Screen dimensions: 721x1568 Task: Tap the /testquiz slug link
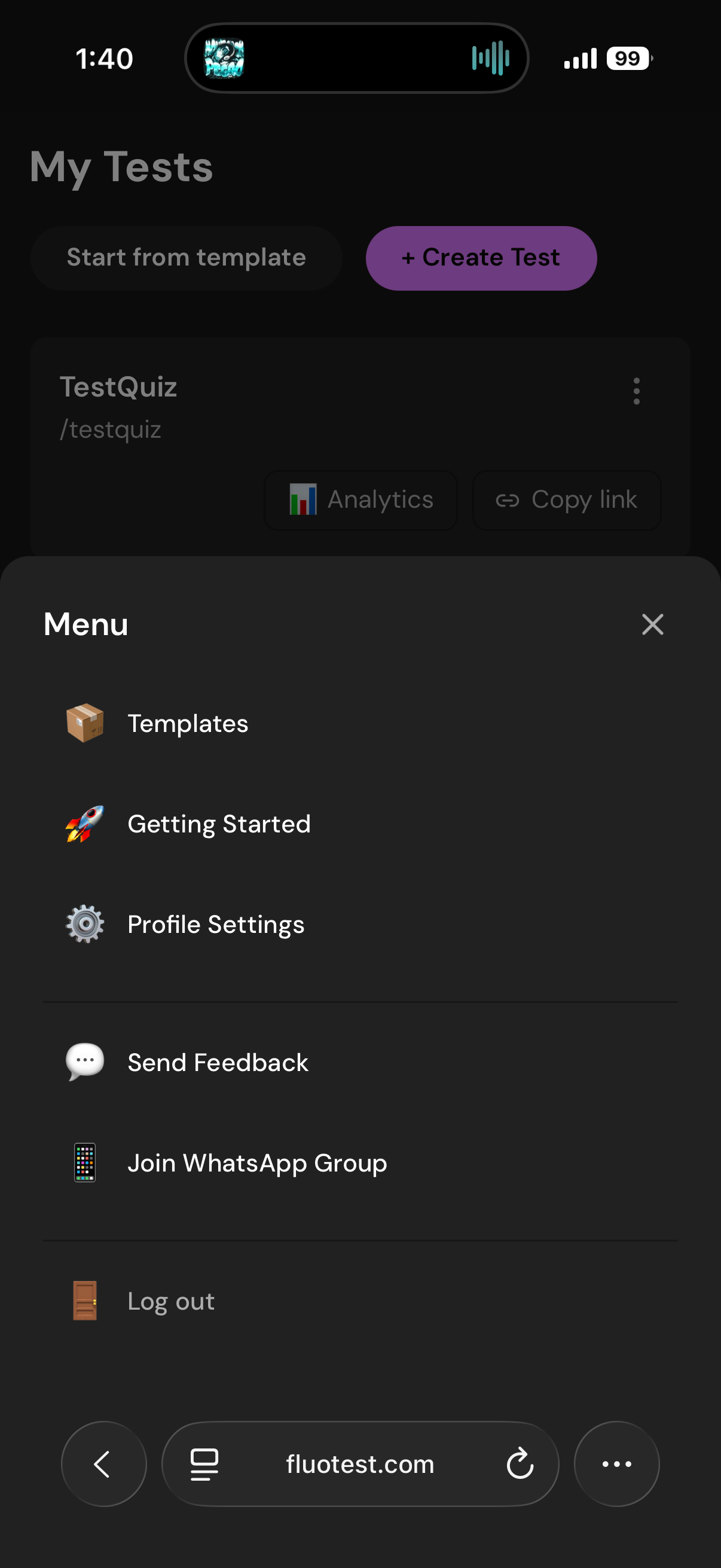111,429
